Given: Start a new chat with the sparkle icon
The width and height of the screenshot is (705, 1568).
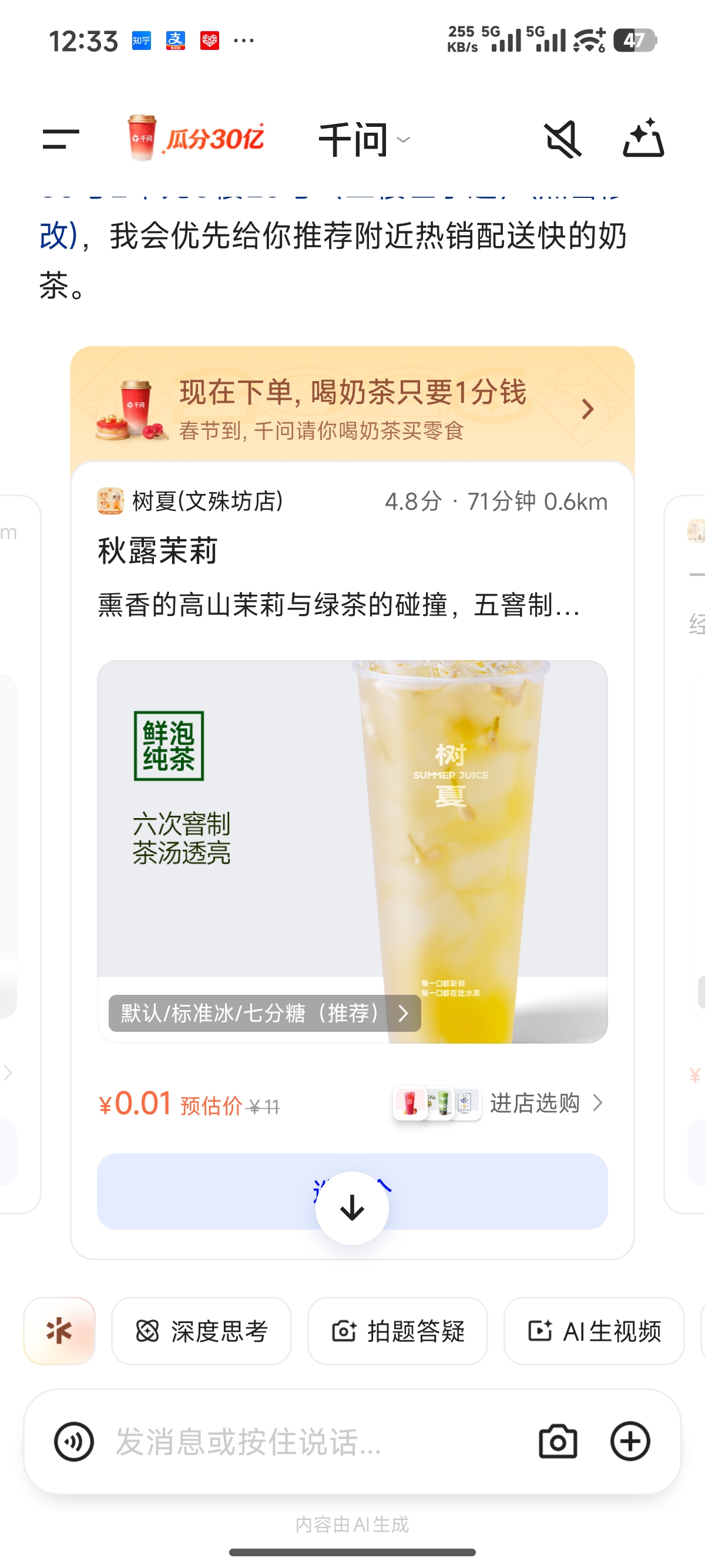Looking at the screenshot, I should tap(643, 138).
